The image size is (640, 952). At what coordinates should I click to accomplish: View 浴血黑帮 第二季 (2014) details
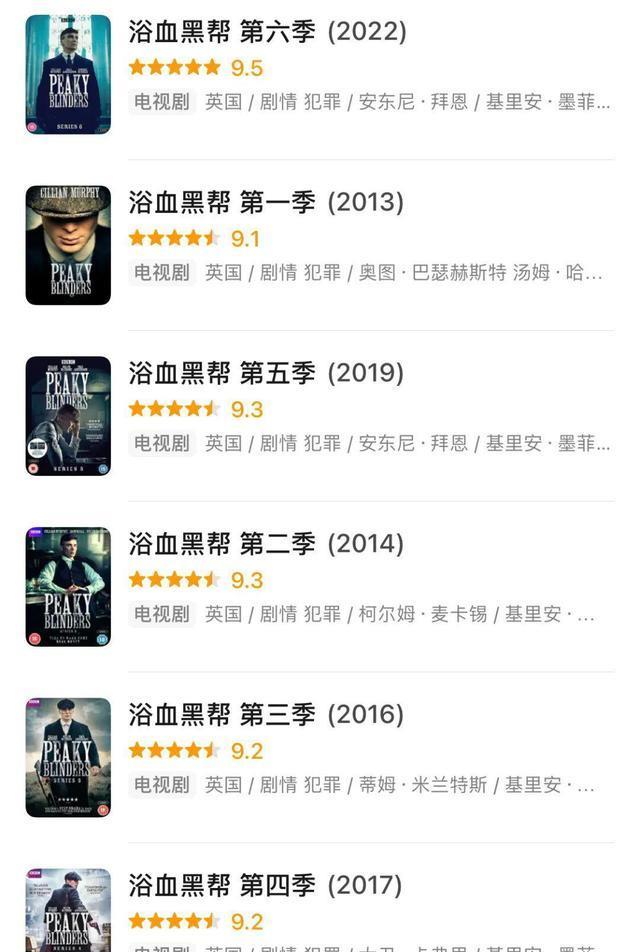point(266,545)
